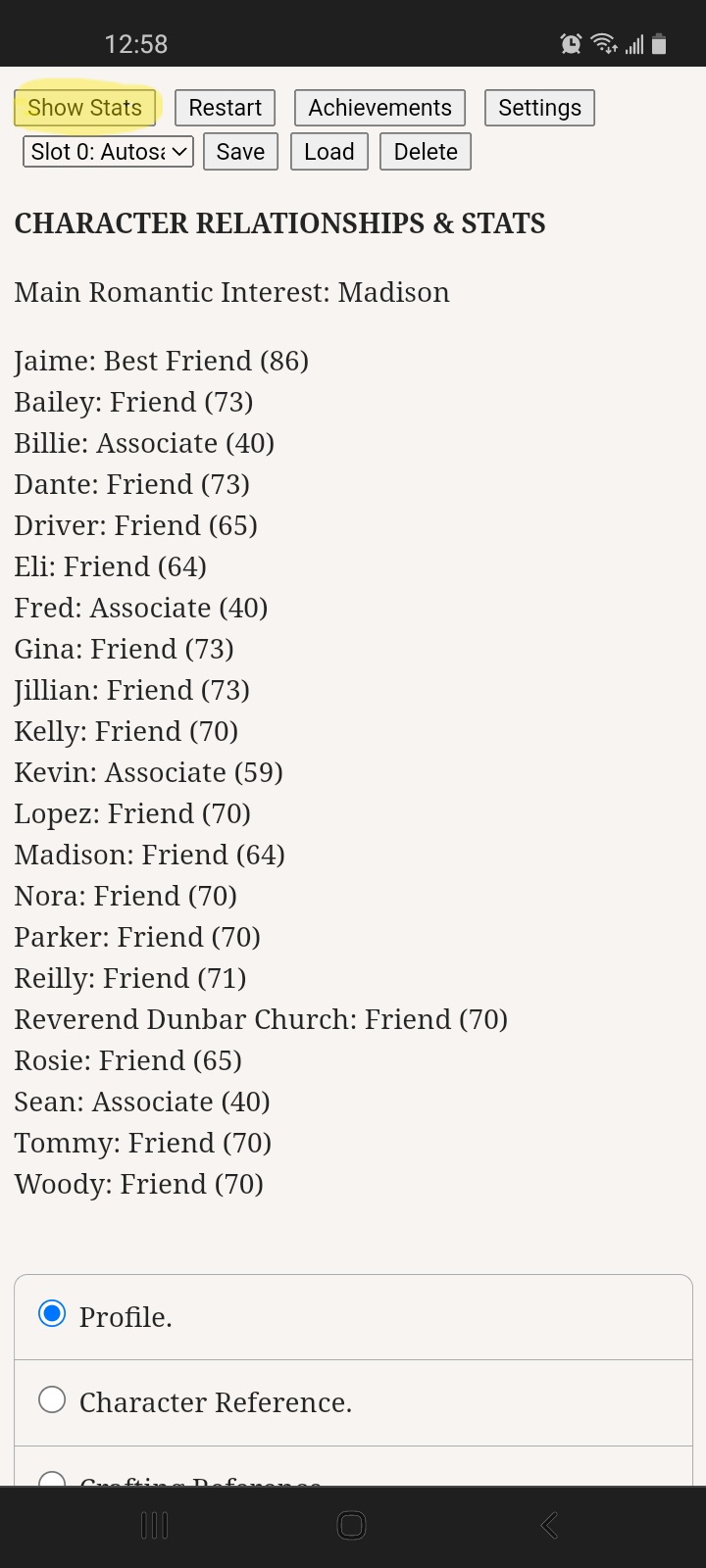Screen dimensions: 706x1568
Task: Go back using the system back button
Action: pos(549,1525)
